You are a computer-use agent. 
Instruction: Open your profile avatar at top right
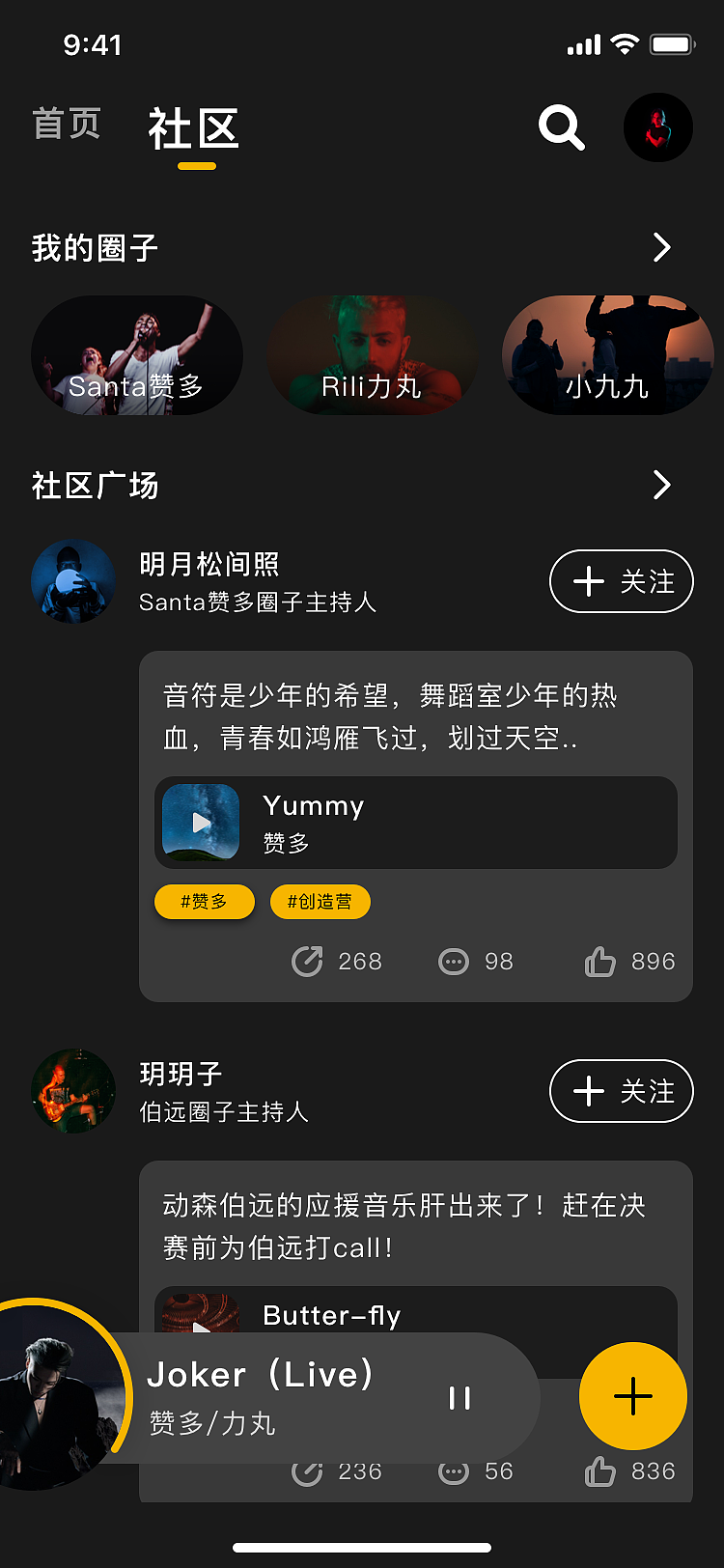[658, 127]
